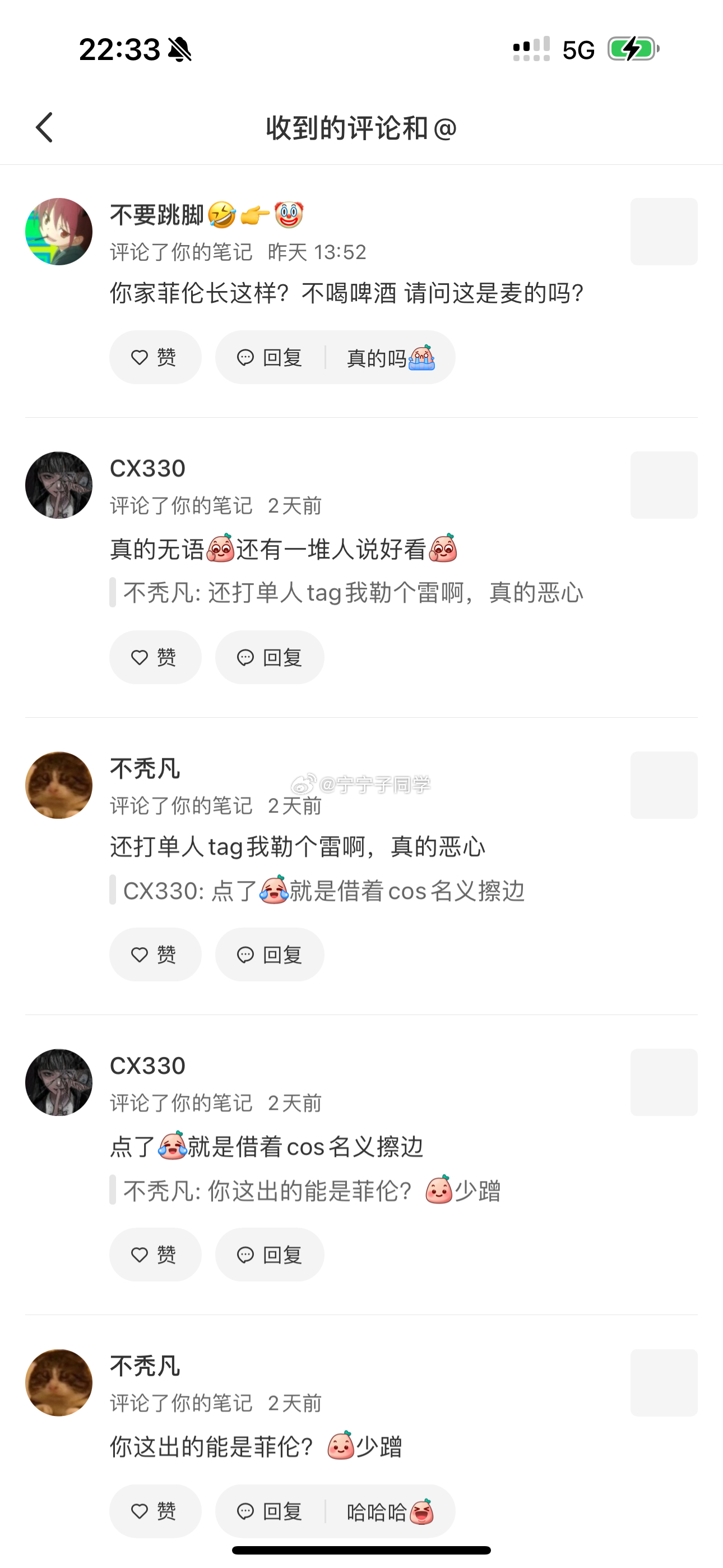Reply to 不秃凡's 你这出的能是菲伦 comment
The width and height of the screenshot is (723, 1568).
pyautogui.click(x=270, y=1511)
